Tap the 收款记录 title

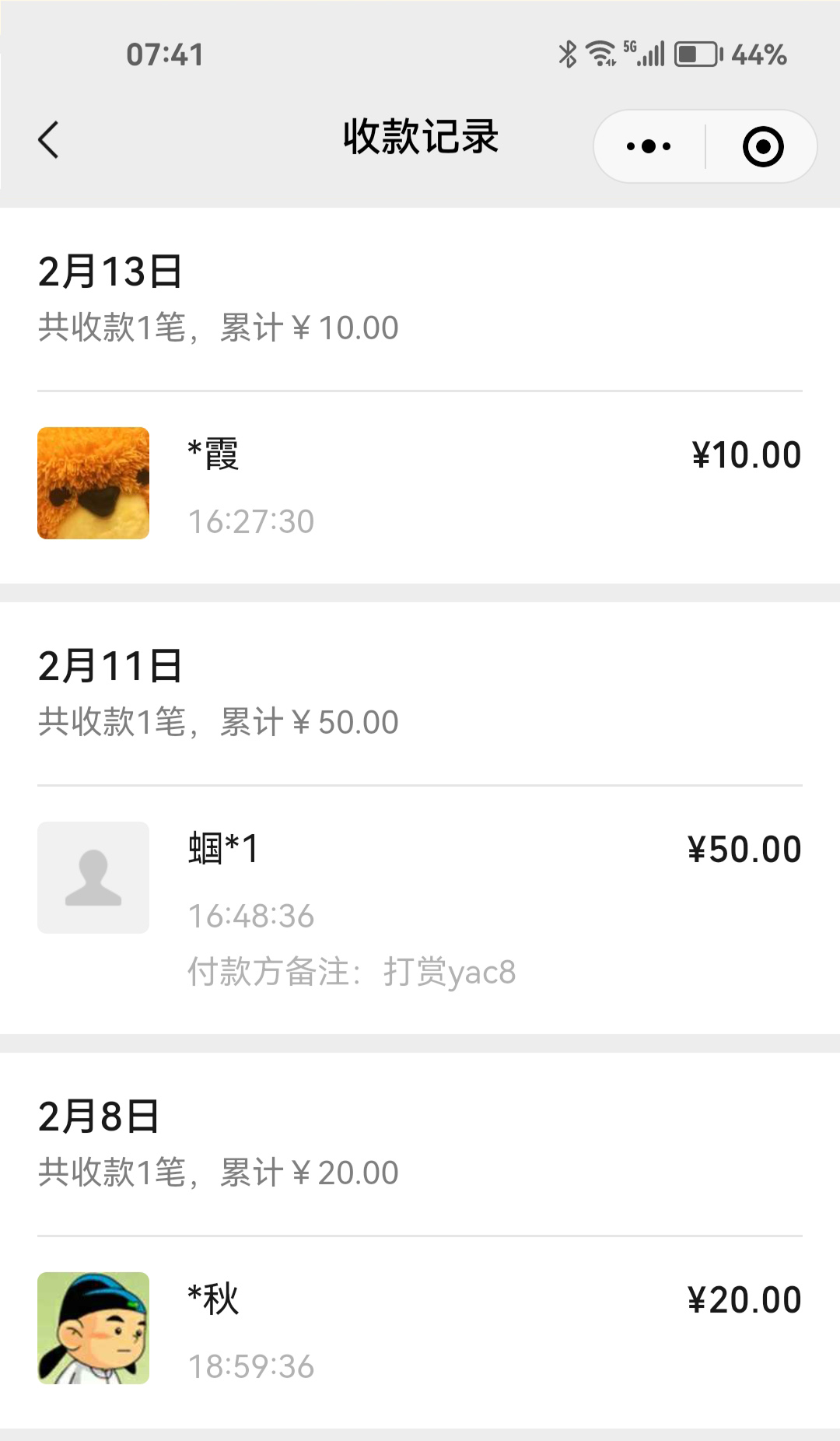420,136
